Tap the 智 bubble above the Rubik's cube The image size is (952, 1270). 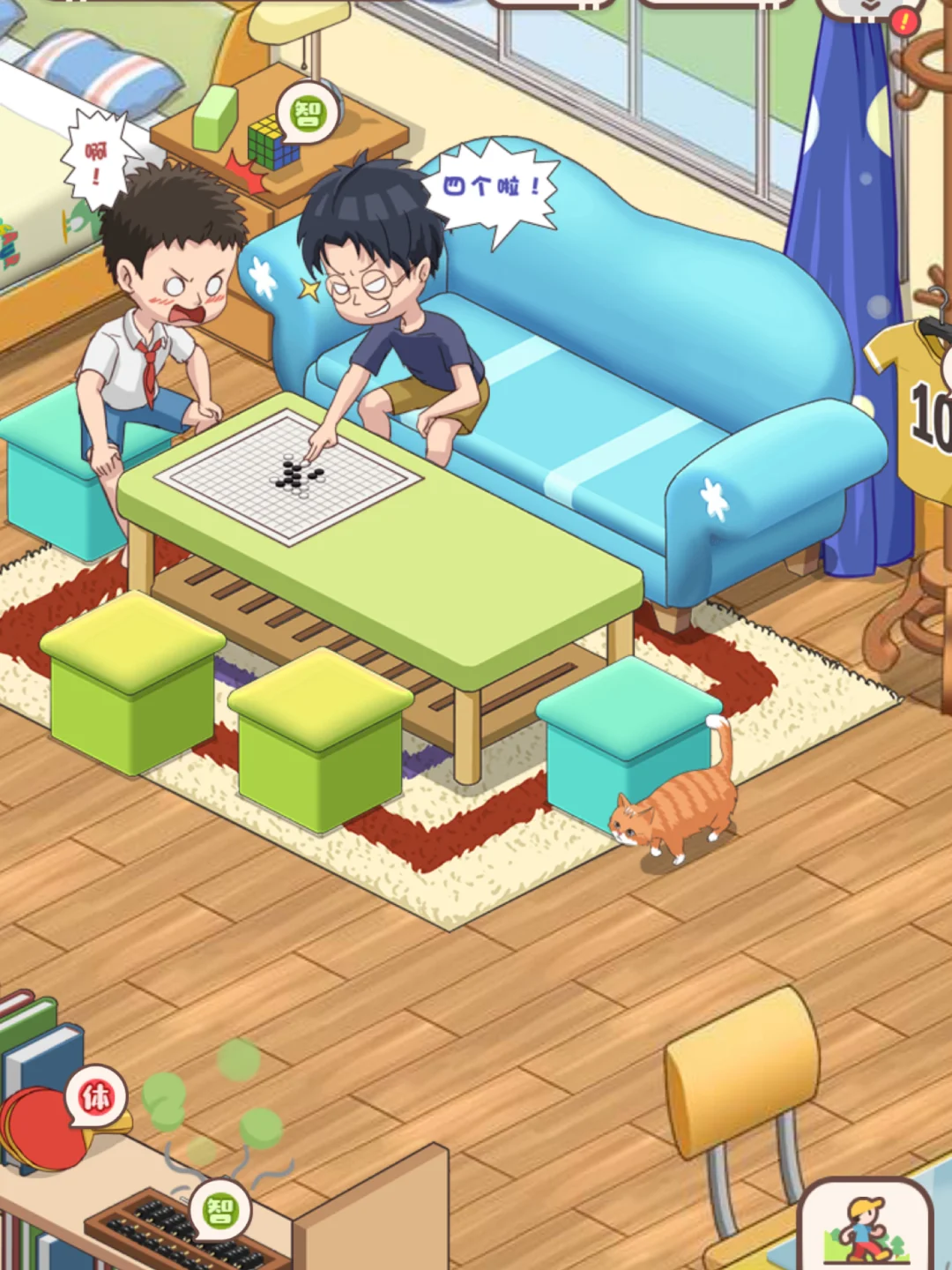309,113
